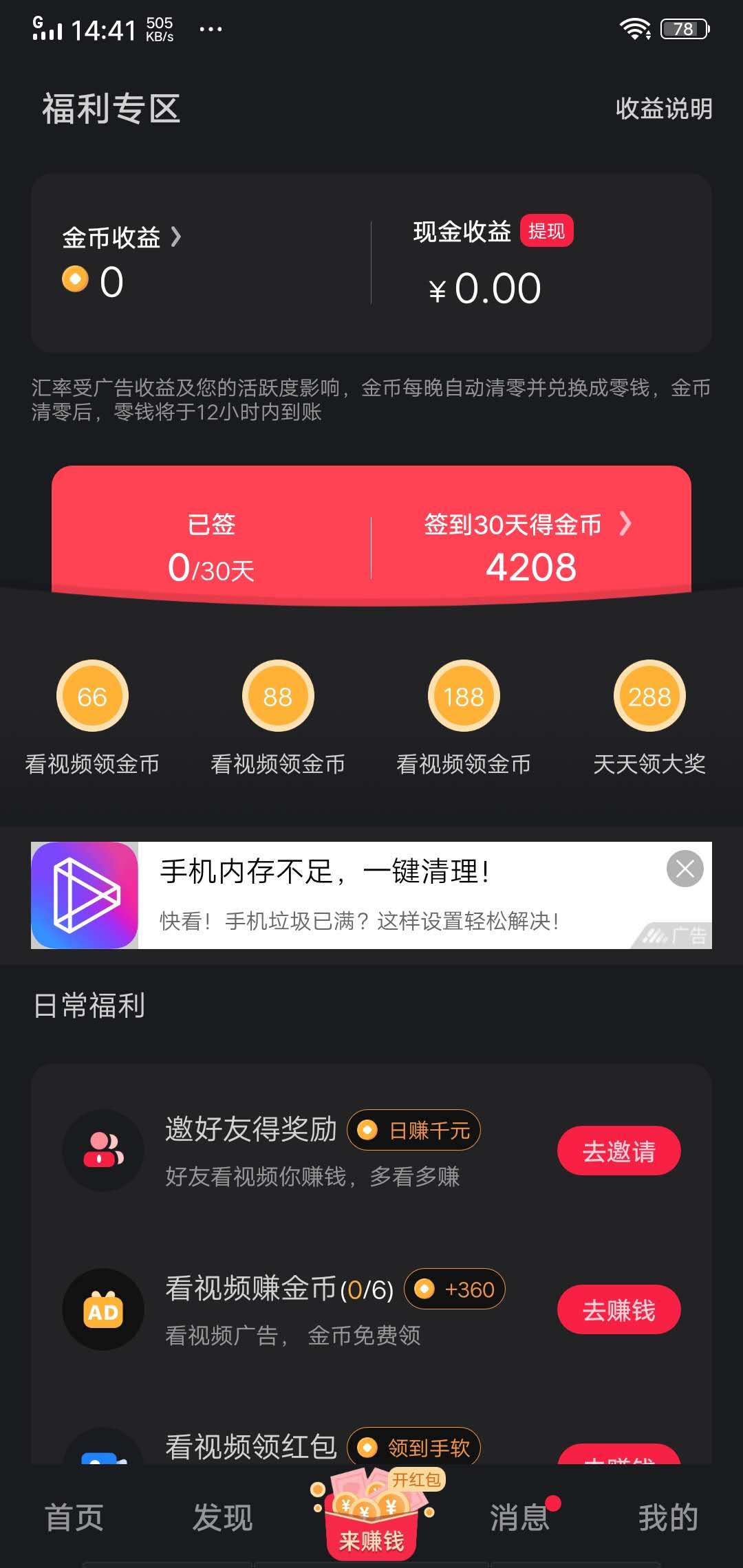The width and height of the screenshot is (743, 1568).
Task: Tap the 288 天天领大奖 coin icon
Action: (x=649, y=695)
